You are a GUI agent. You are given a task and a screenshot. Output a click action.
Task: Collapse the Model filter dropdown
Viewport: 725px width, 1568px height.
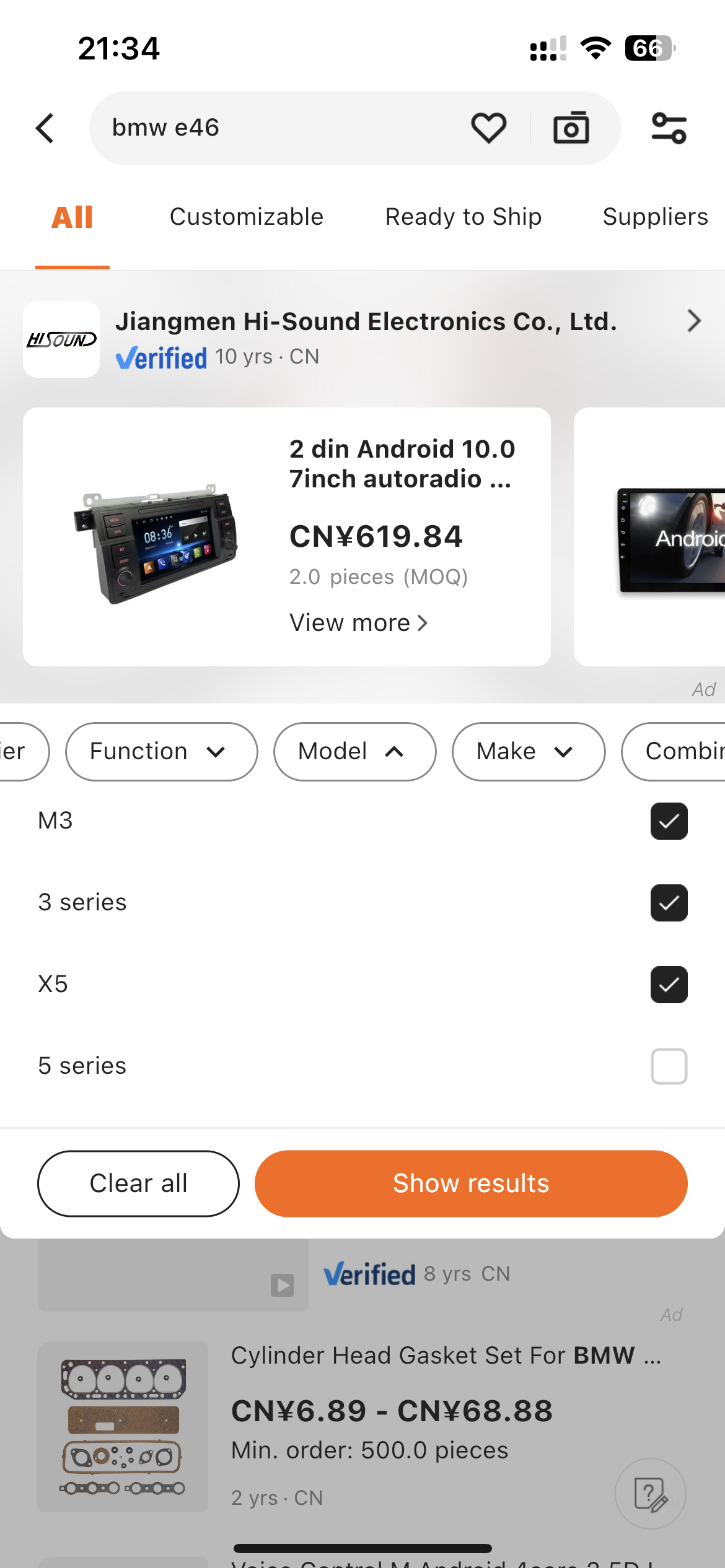[354, 751]
